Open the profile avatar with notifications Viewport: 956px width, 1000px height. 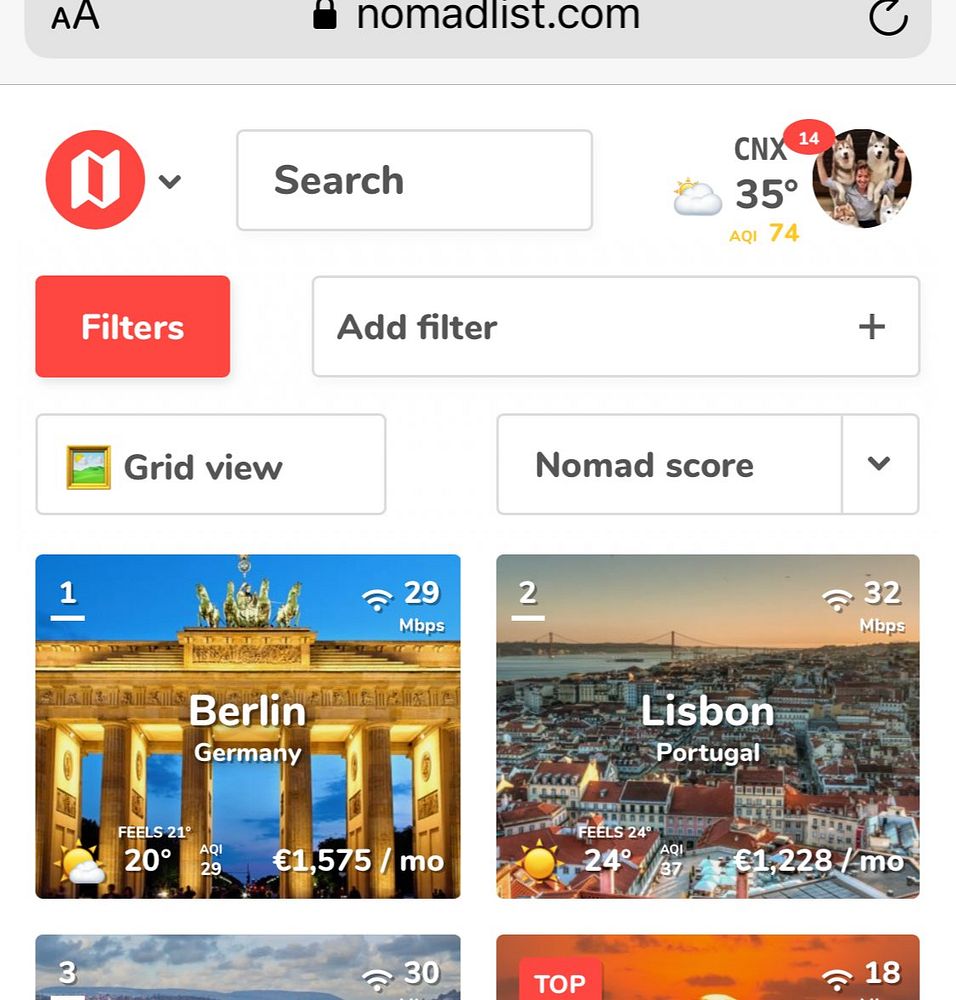861,179
